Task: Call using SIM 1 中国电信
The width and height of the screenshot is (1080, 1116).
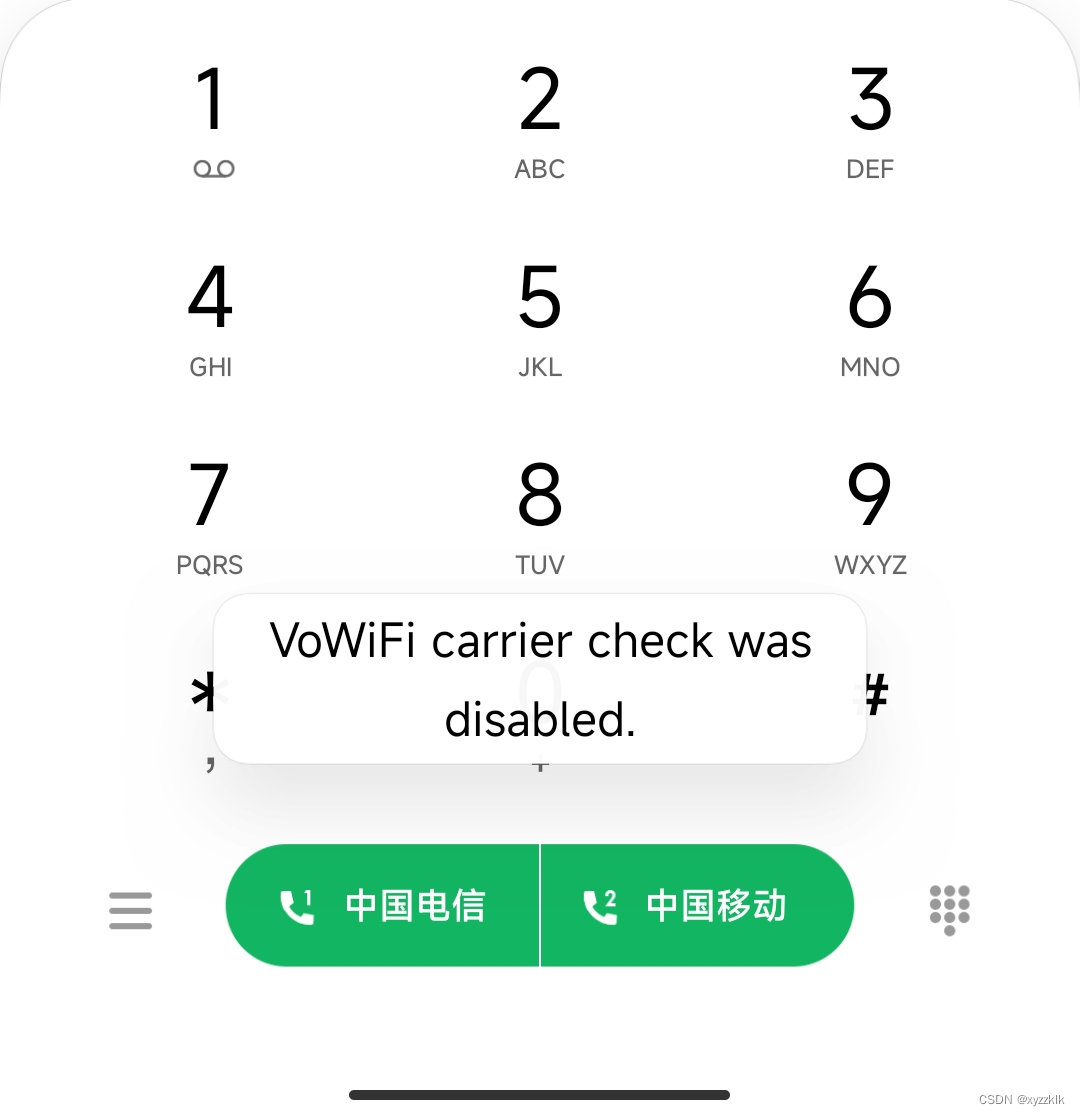Action: coord(383,906)
